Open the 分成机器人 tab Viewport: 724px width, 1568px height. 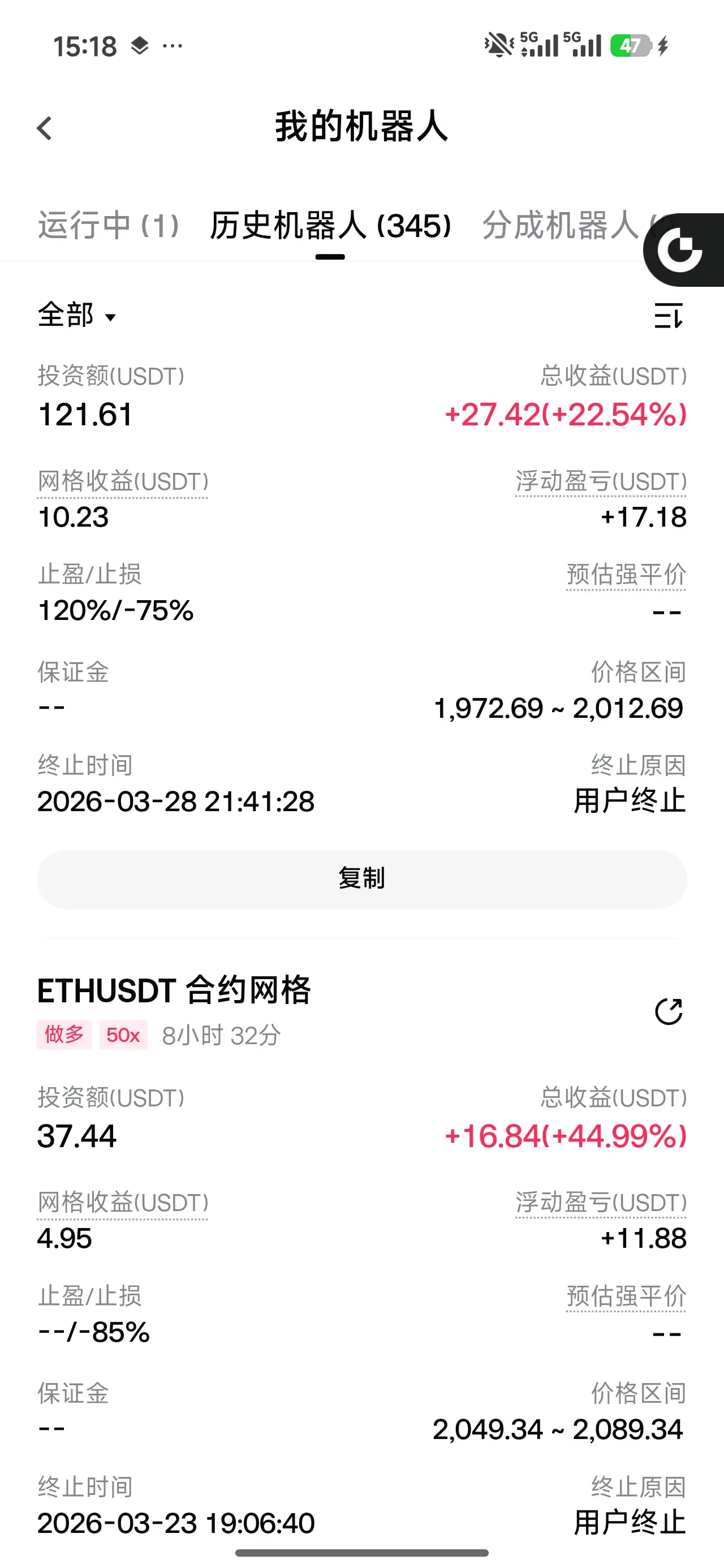pos(560,226)
